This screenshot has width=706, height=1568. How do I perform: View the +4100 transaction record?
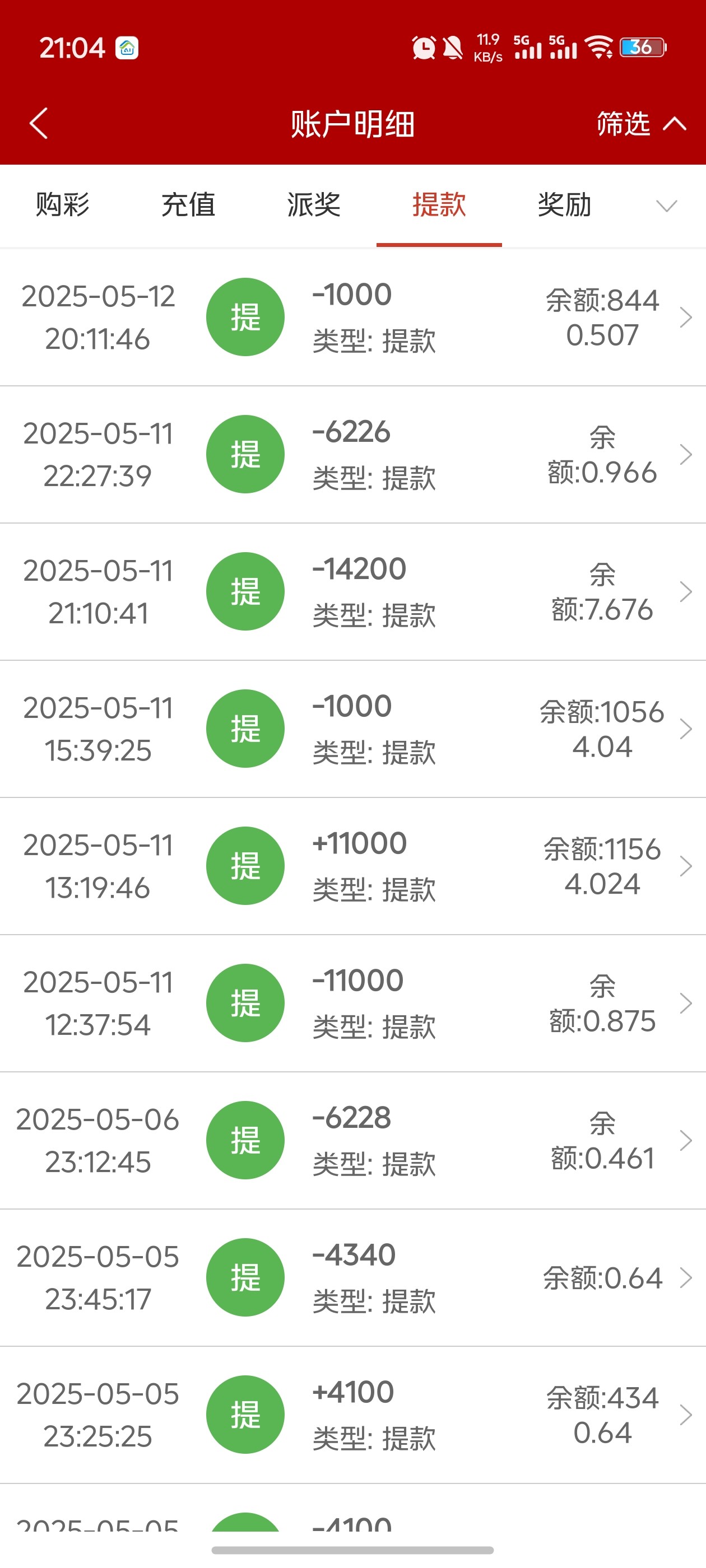[x=352, y=1415]
